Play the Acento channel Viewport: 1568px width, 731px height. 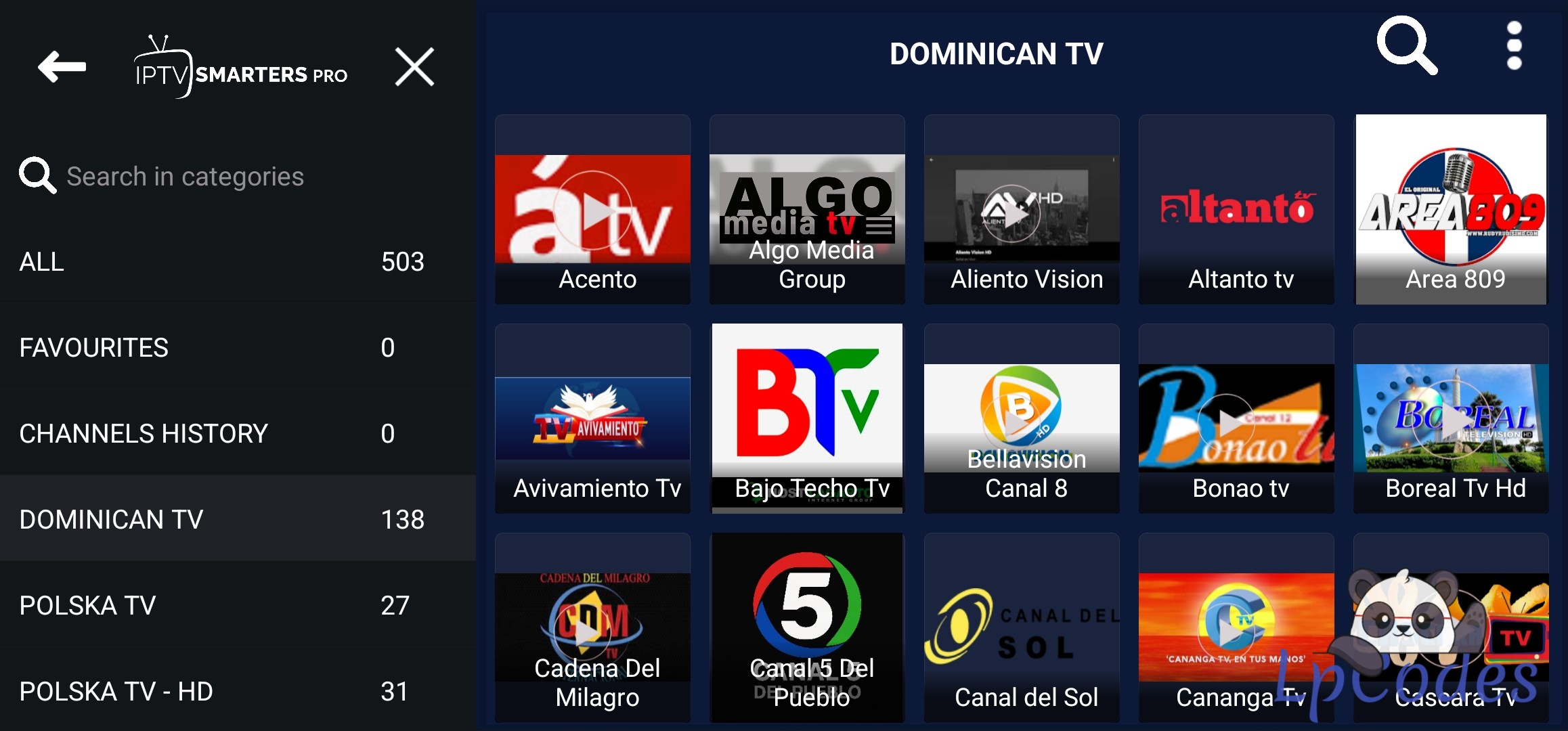(x=593, y=210)
